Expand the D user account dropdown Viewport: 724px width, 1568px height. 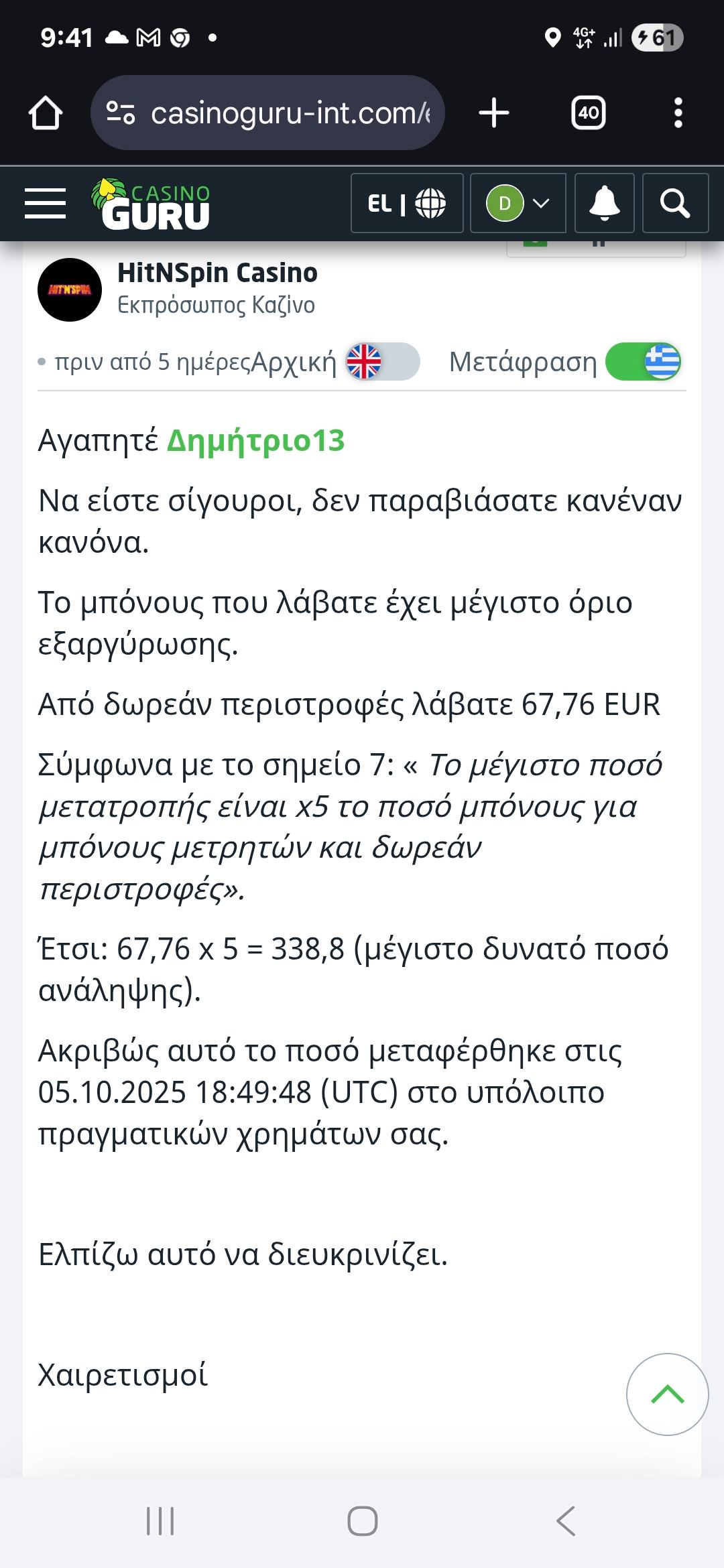518,203
